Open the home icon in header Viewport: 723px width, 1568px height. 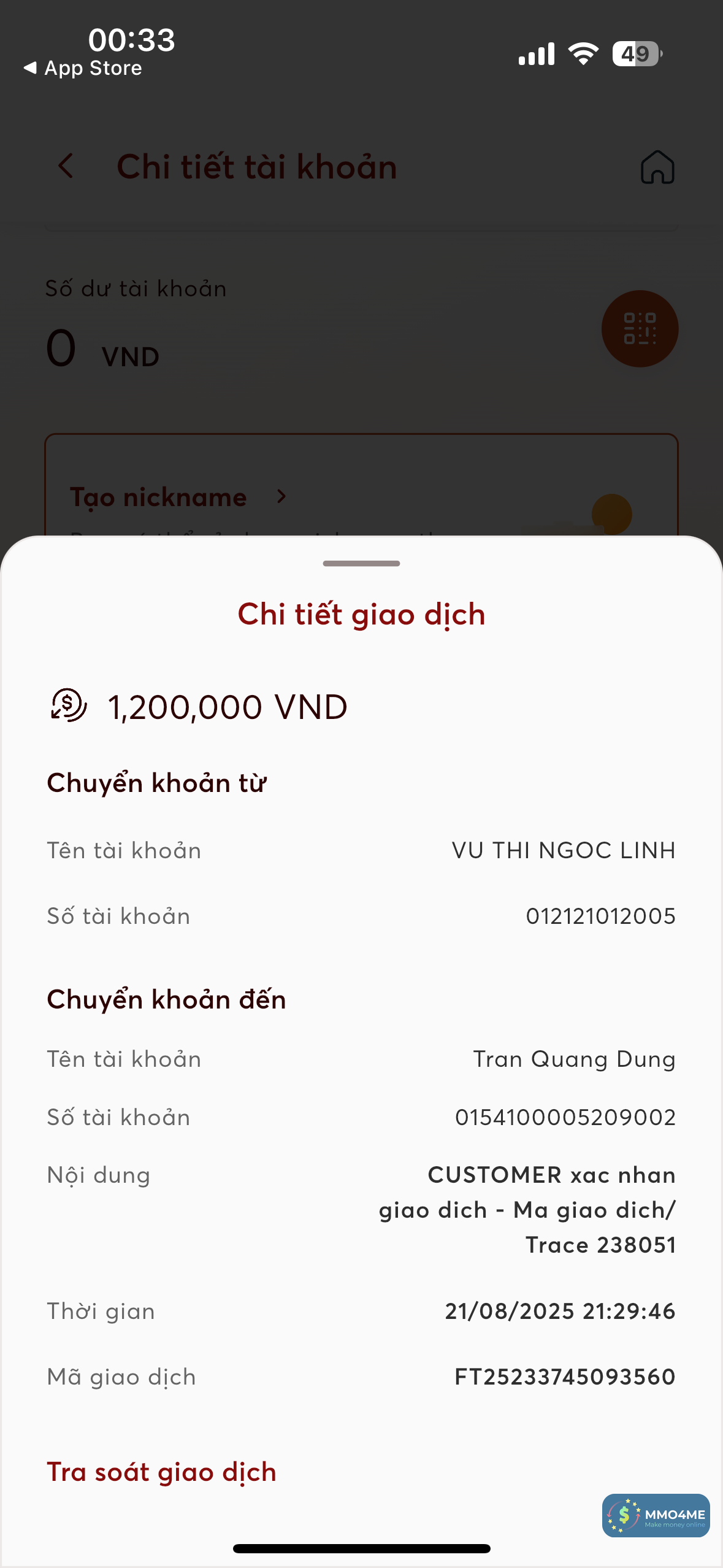click(657, 167)
